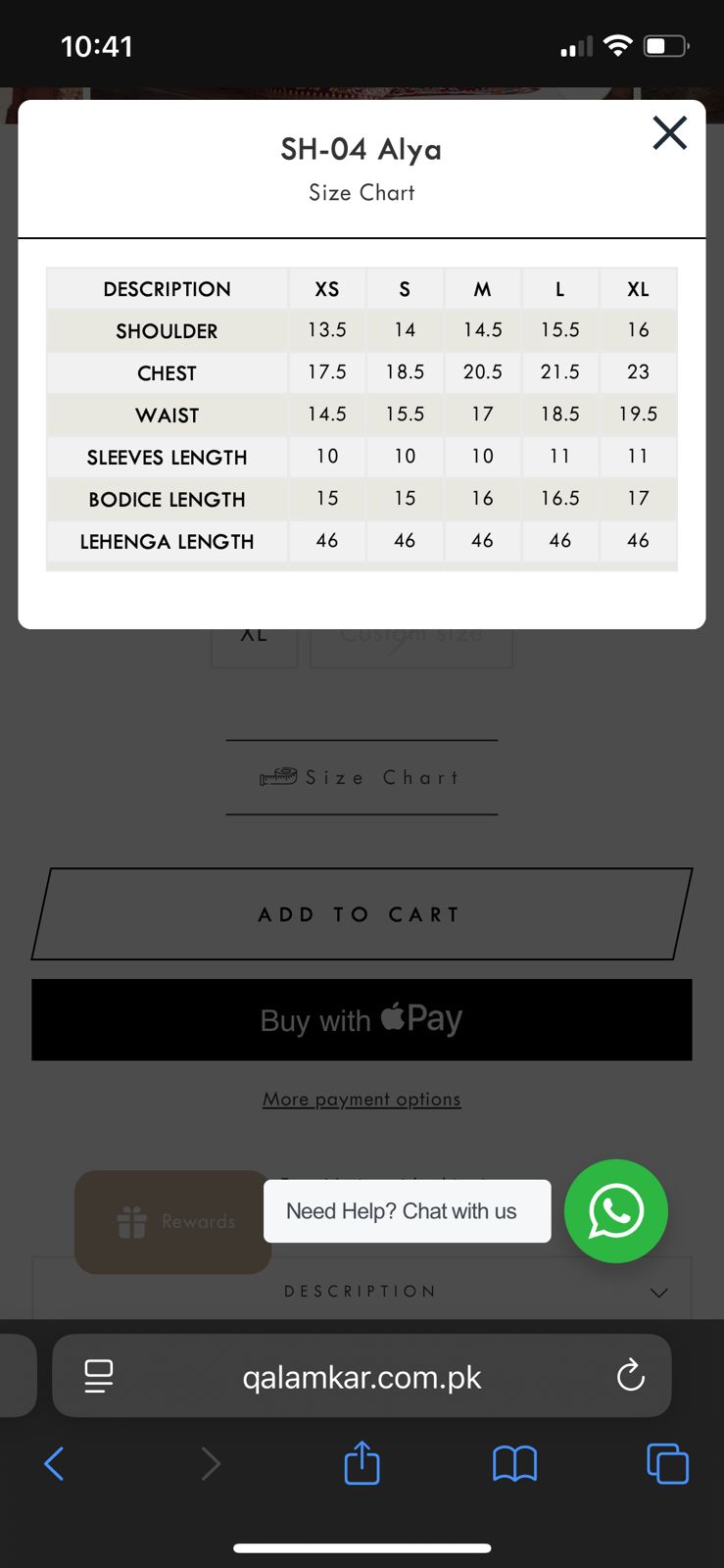This screenshot has width=724, height=1568.
Task: Open the page settings menu icon
Action: [99, 1376]
